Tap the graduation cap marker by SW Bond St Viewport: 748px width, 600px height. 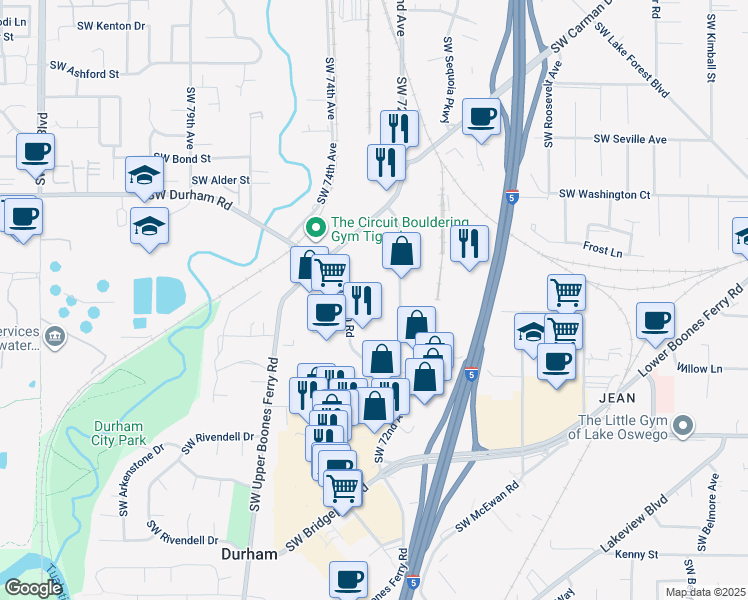(145, 178)
